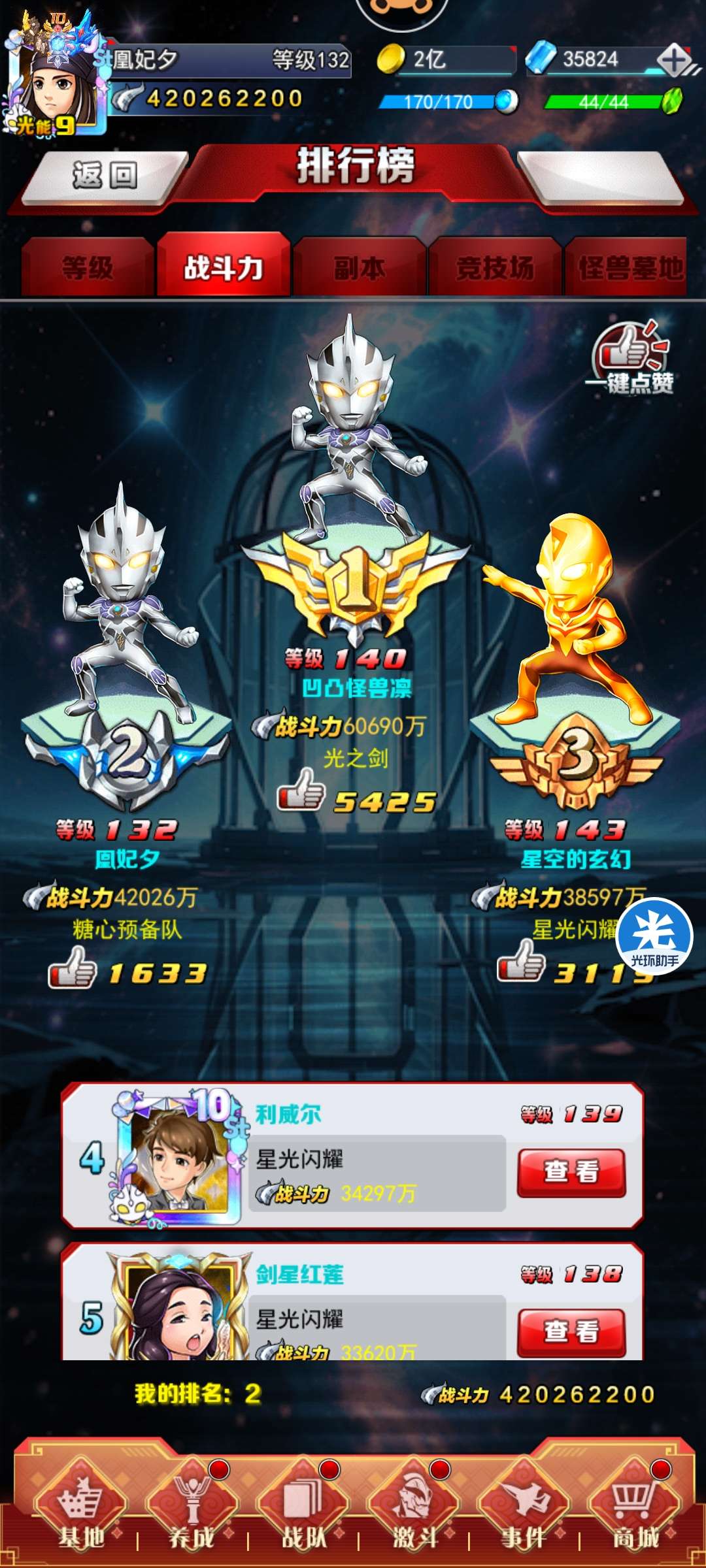706x1568 pixels.
Task: Like first place player 凹凸怪兽凛
Action: [301, 790]
